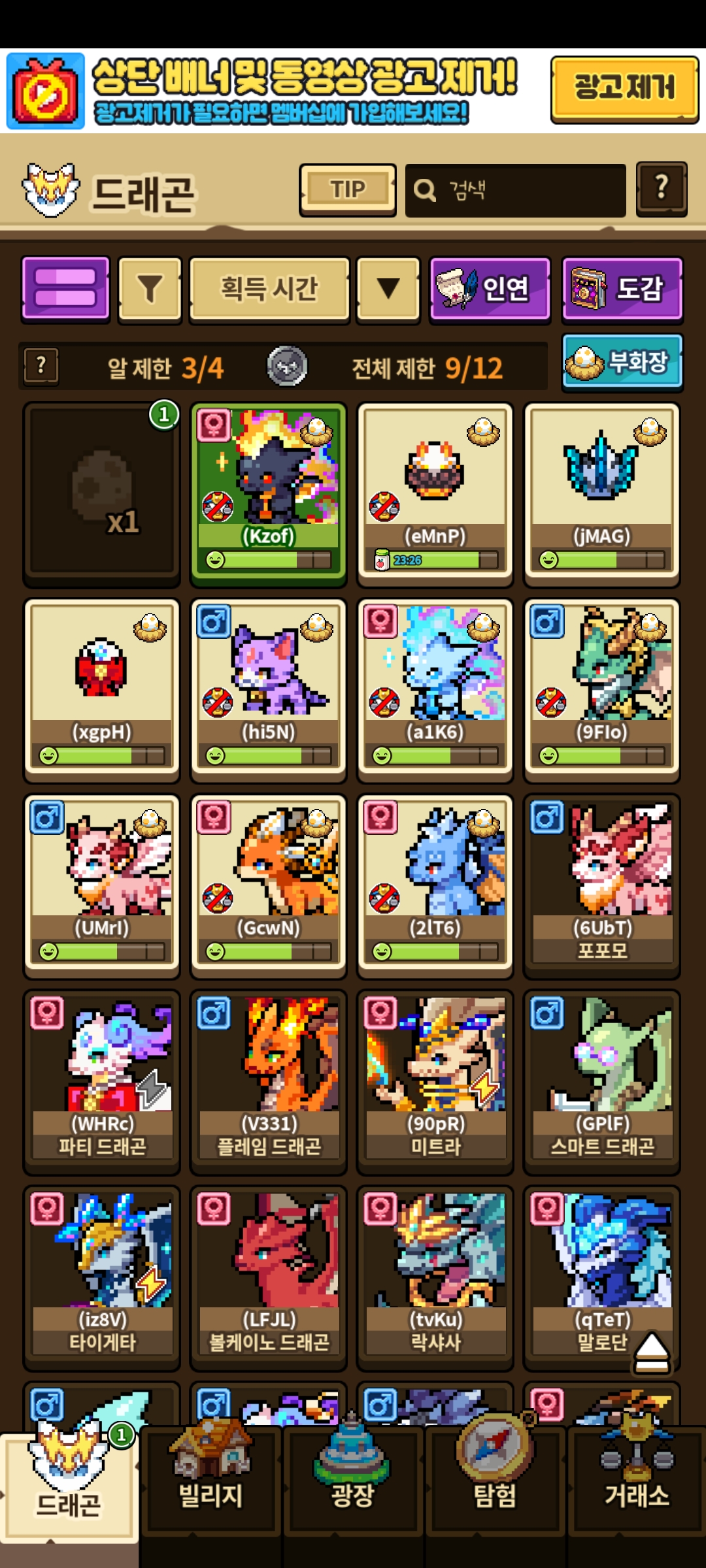Open the TIP button

(348, 190)
